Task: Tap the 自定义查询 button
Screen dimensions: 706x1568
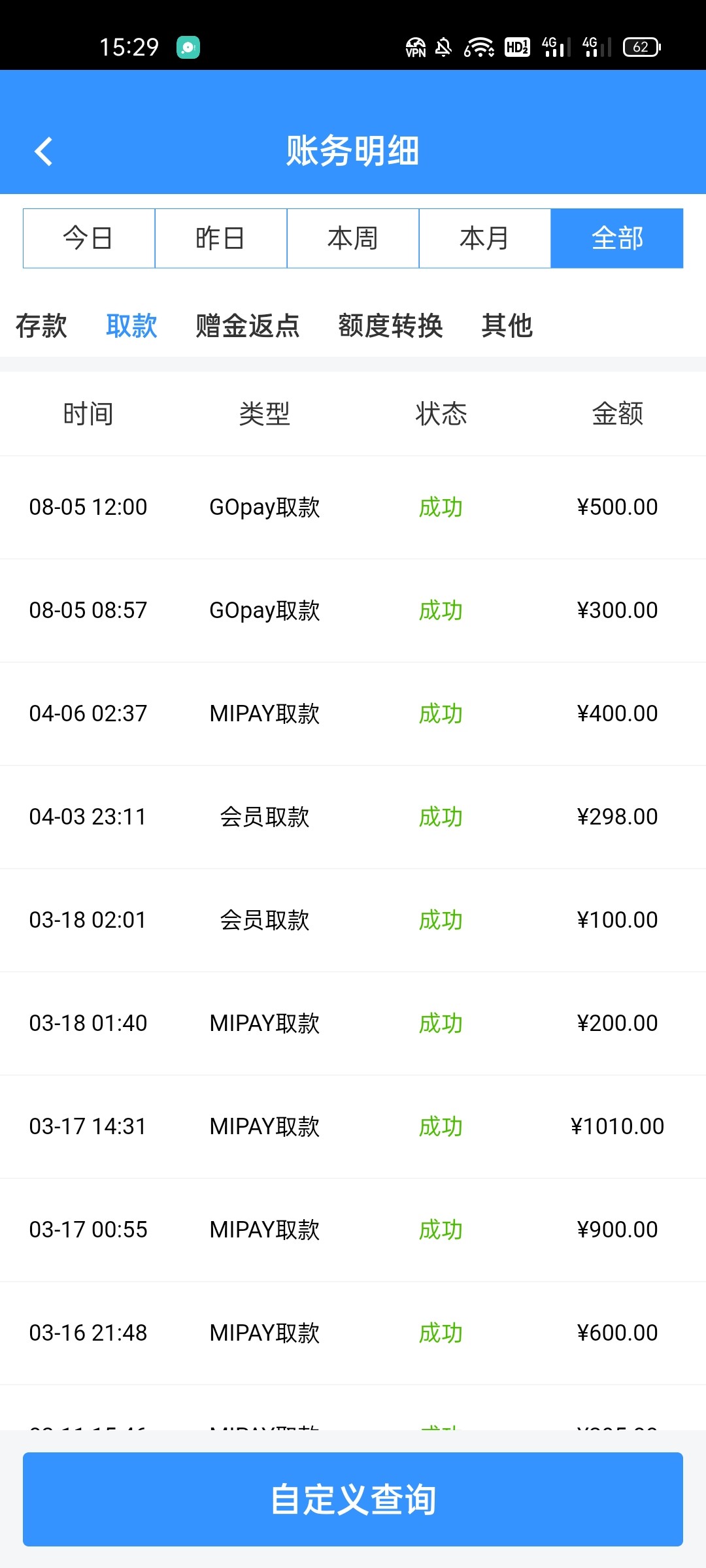Action: [x=353, y=1499]
